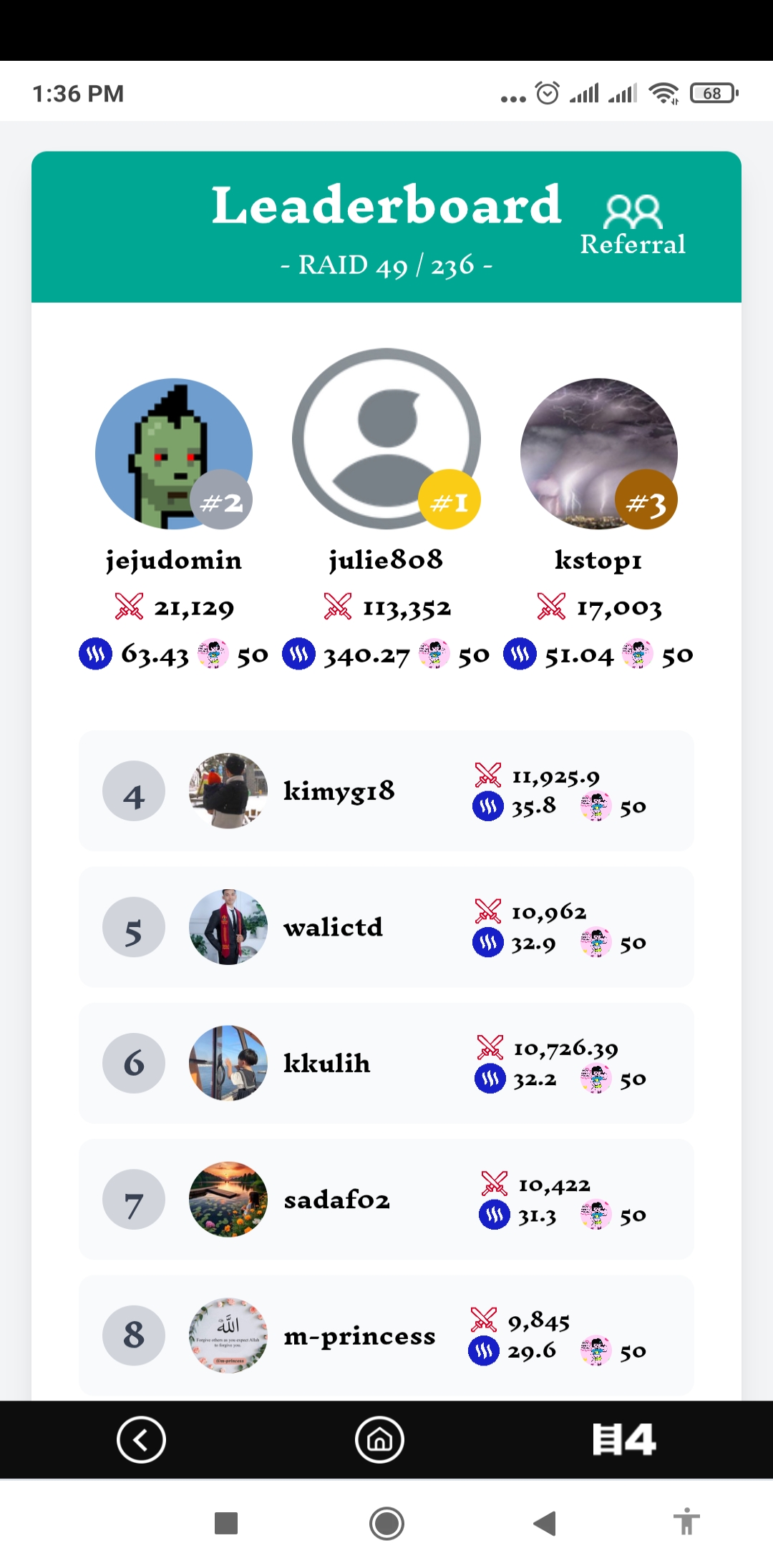The width and height of the screenshot is (773, 1568).
Task: Open kimyg18's leaderboard entry
Action: 386,791
